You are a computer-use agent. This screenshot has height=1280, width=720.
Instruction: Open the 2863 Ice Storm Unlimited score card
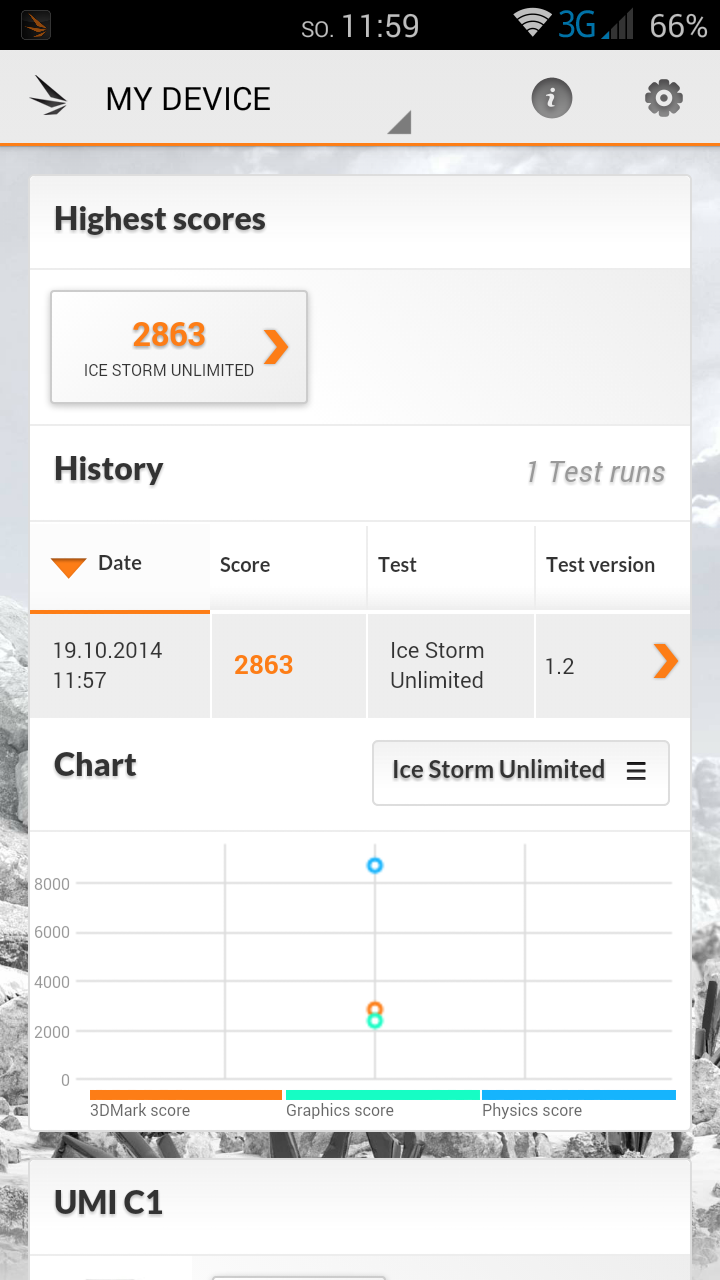tap(179, 347)
